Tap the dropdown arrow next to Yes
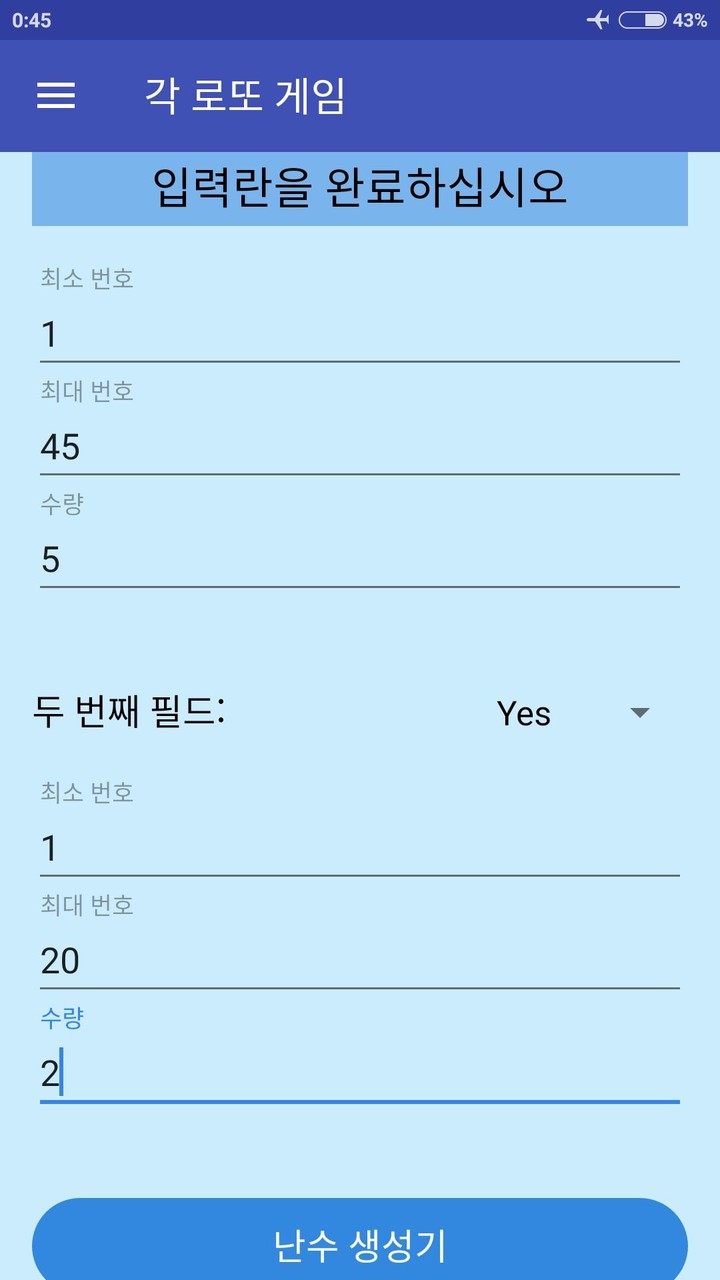720x1280 pixels. click(638, 714)
